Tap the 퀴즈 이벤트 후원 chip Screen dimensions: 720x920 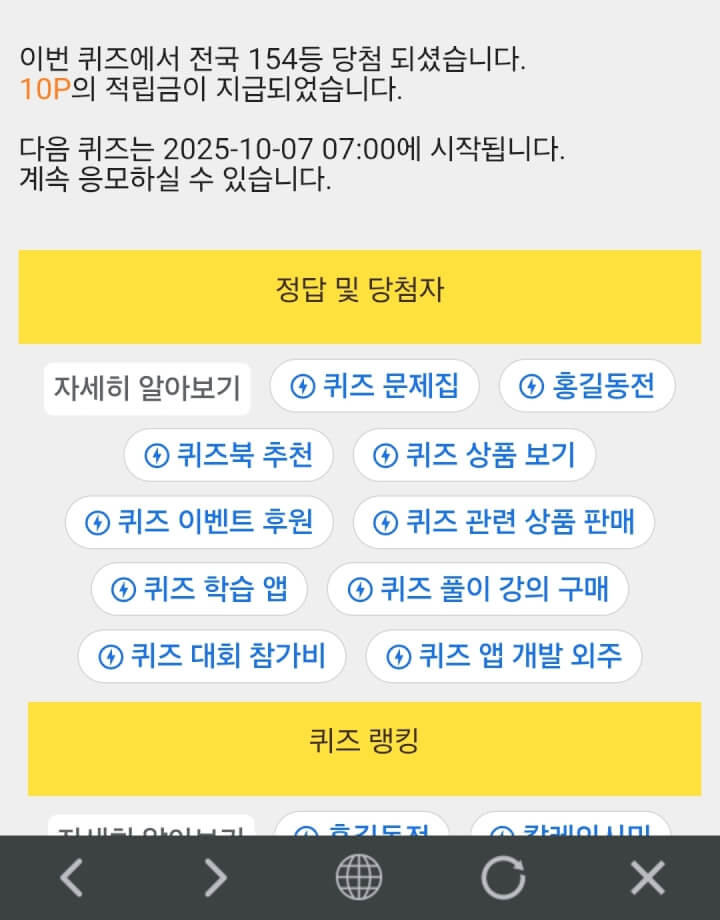pos(199,522)
